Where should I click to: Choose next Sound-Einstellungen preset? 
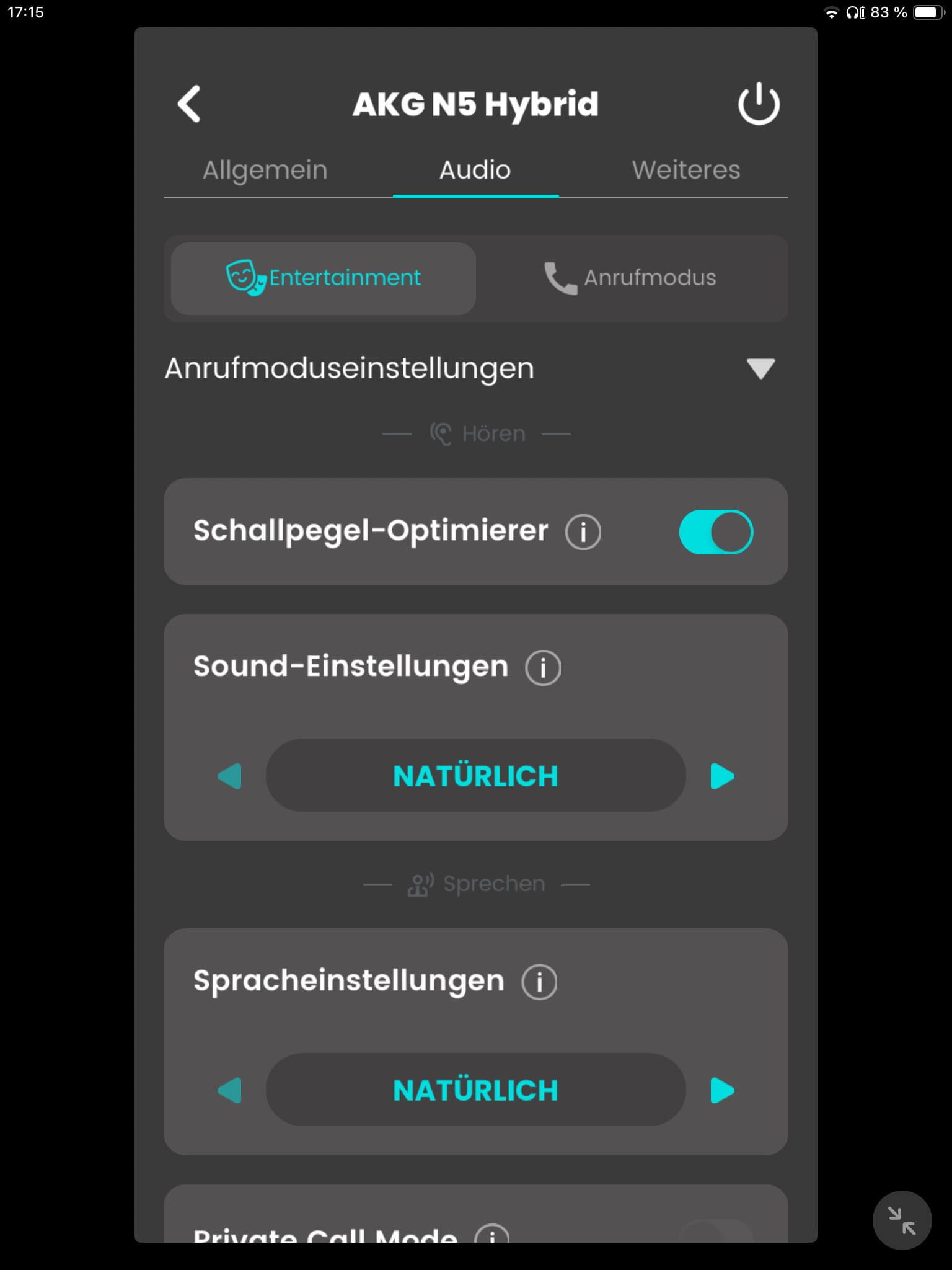(x=722, y=776)
